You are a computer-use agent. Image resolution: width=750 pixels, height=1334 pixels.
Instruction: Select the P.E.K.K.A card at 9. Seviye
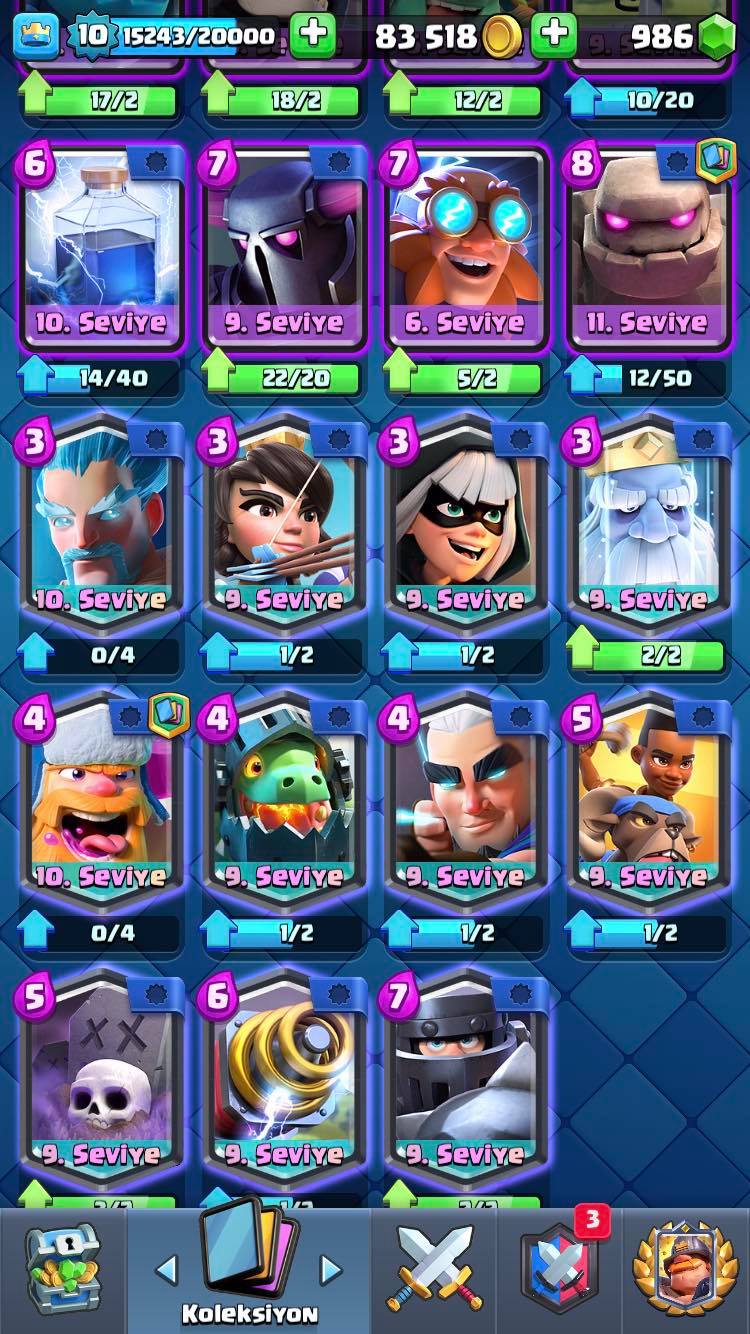[285, 248]
